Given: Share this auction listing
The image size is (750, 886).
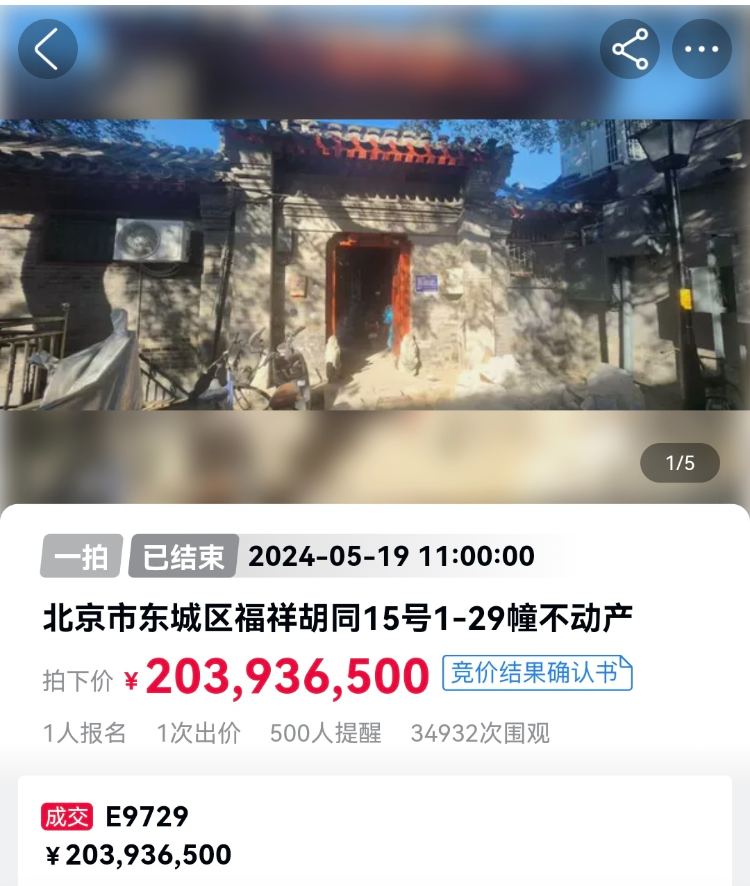Looking at the screenshot, I should [x=630, y=49].
